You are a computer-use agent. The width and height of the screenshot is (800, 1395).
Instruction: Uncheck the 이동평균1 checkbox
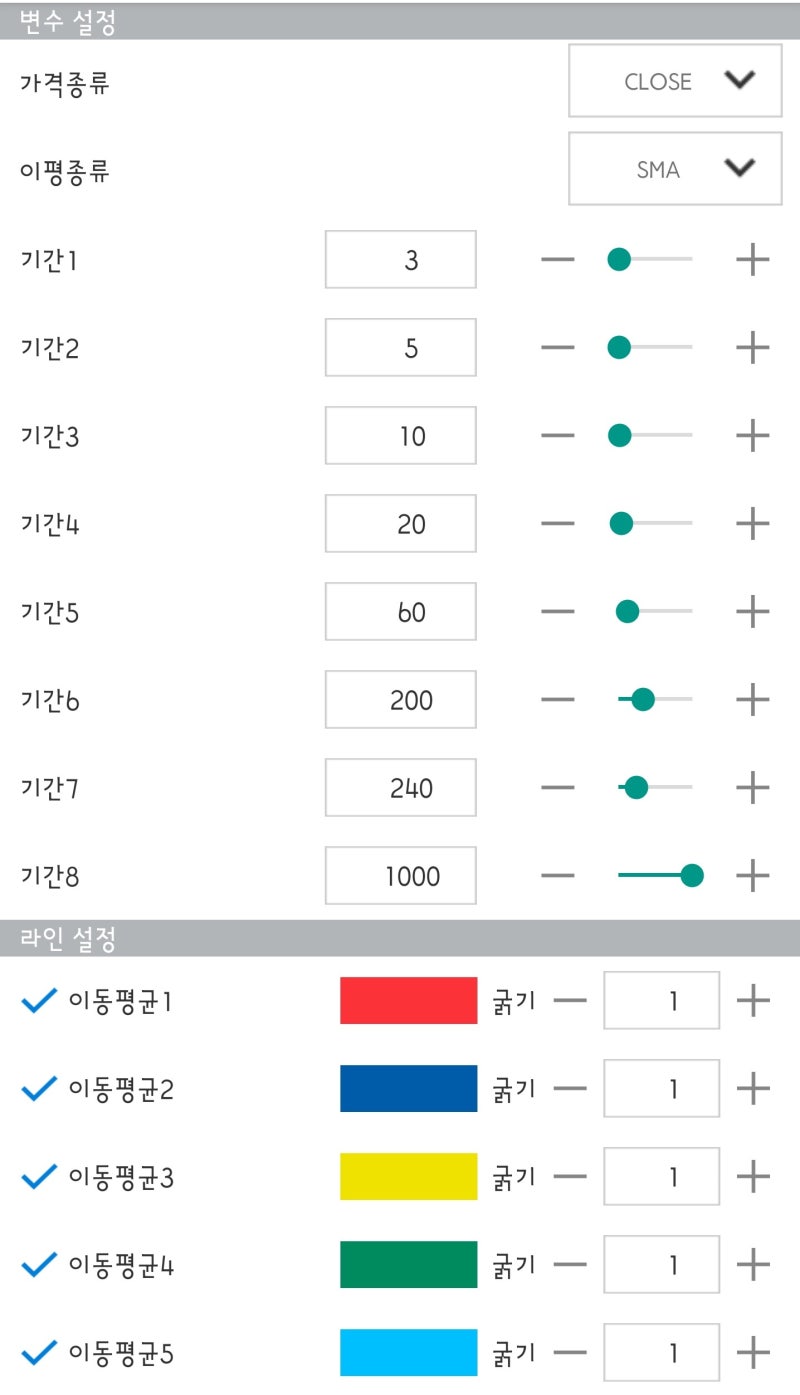pyautogui.click(x=37, y=999)
